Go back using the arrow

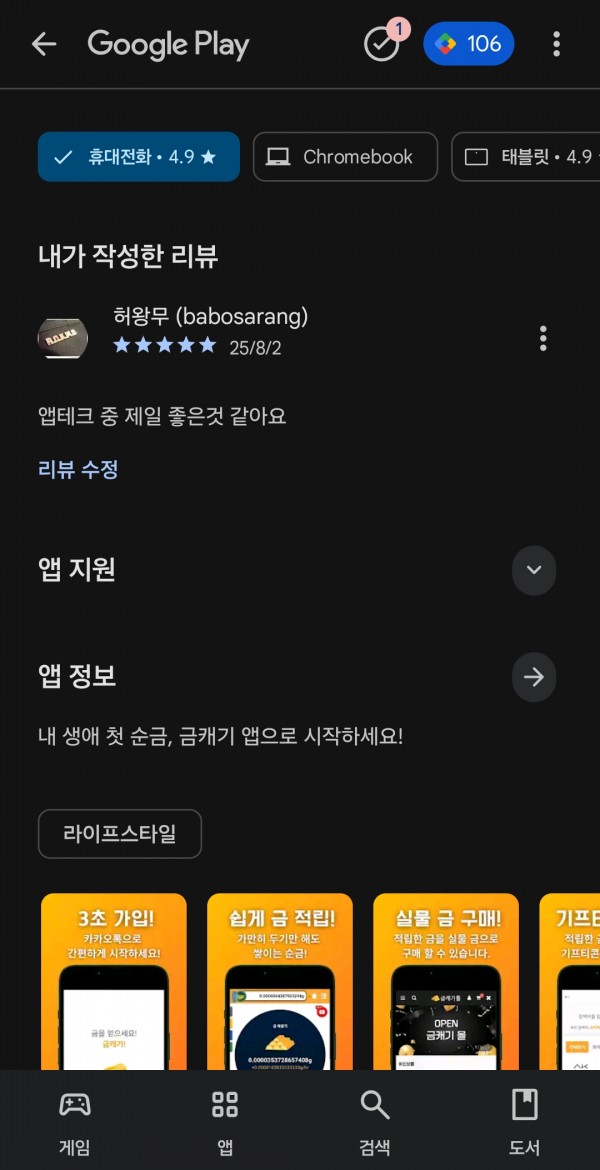[x=44, y=45]
